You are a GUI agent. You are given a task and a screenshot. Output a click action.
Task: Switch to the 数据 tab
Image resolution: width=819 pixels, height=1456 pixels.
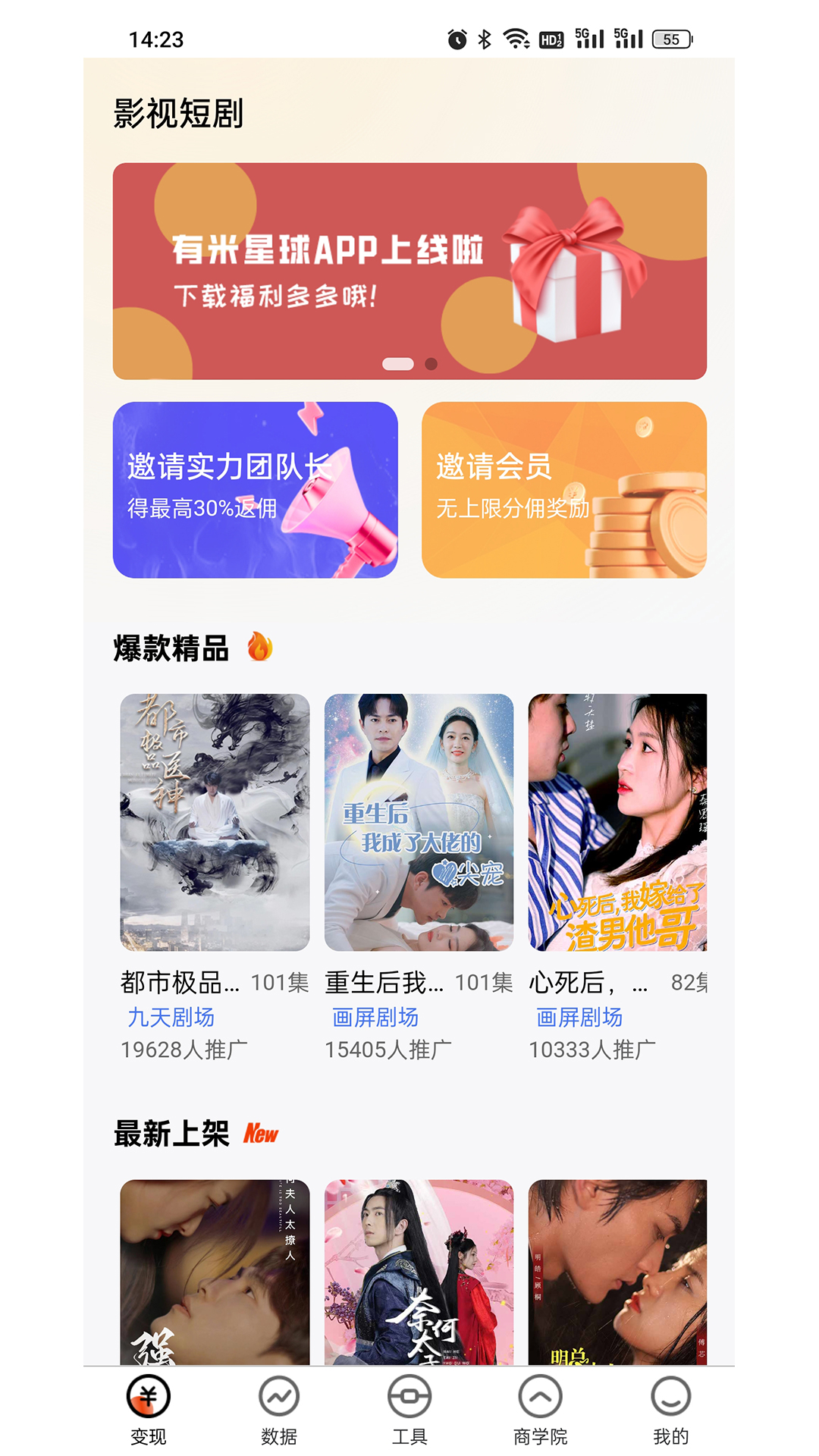pos(279,1410)
